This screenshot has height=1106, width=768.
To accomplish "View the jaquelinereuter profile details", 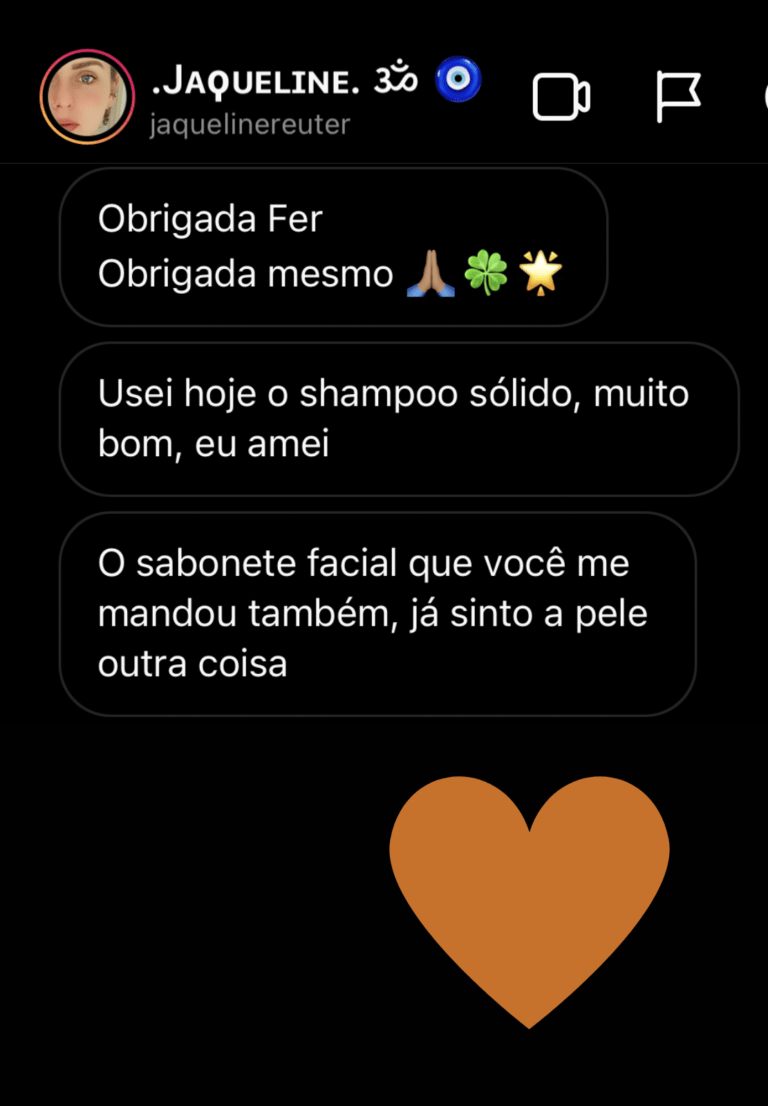I will 250,126.
